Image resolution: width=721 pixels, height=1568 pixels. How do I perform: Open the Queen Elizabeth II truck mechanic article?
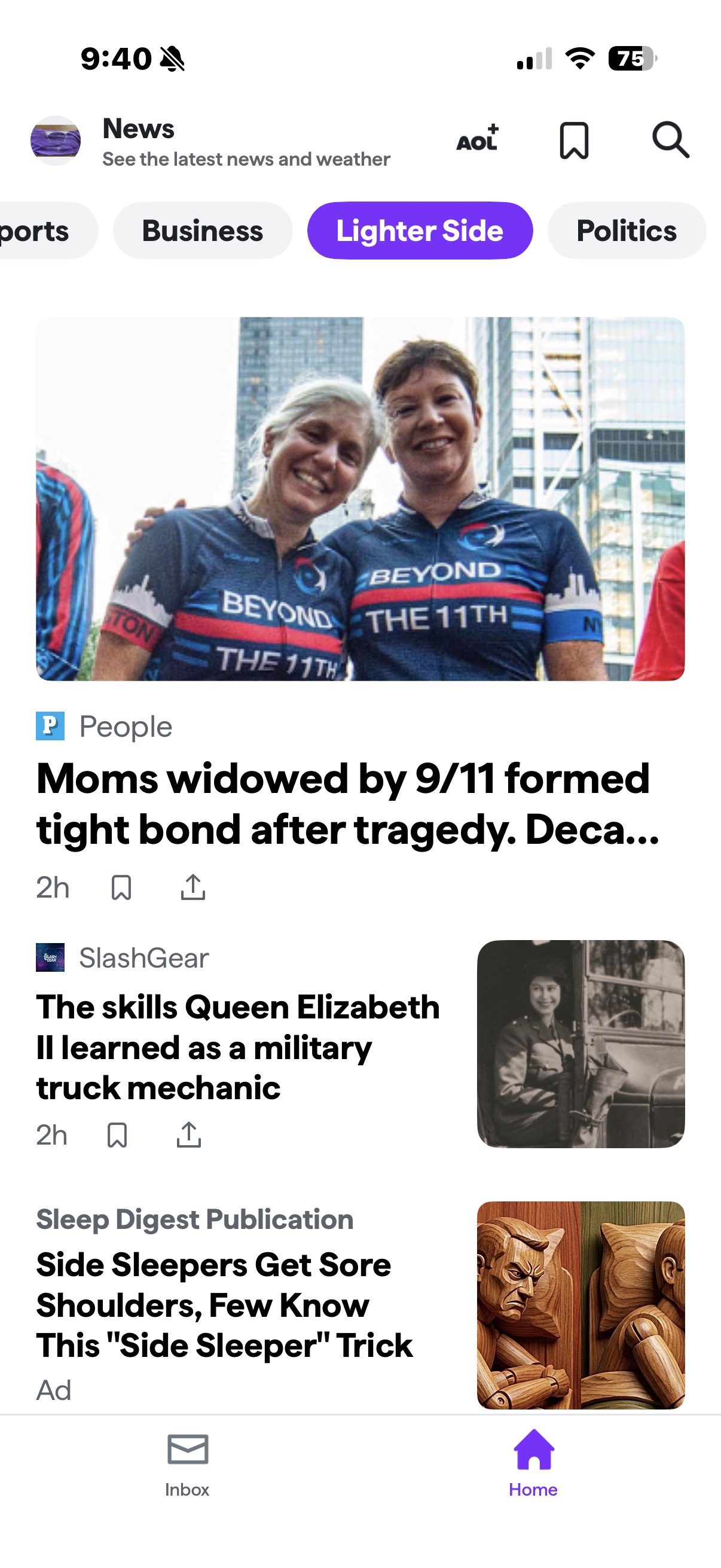point(238,1047)
